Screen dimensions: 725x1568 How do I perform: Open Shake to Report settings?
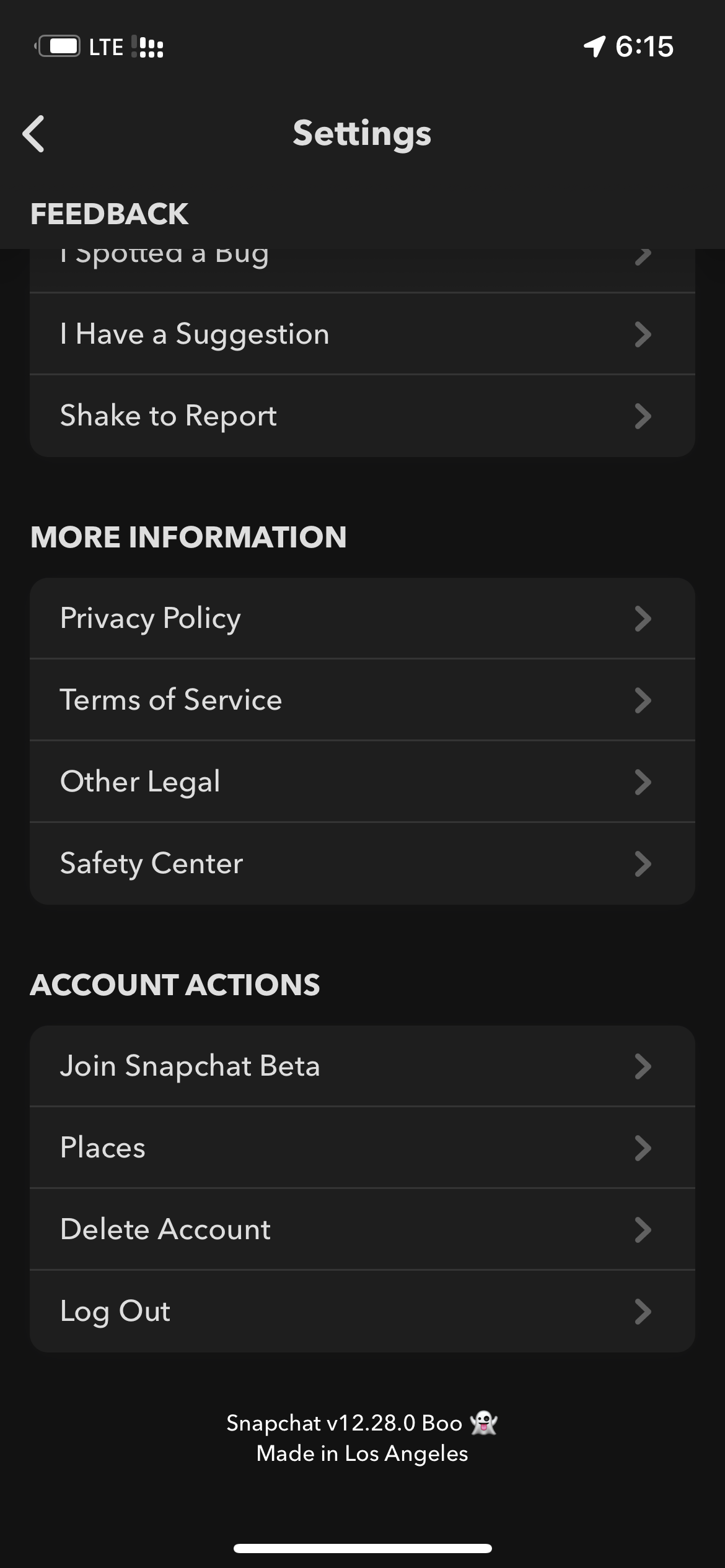click(362, 416)
